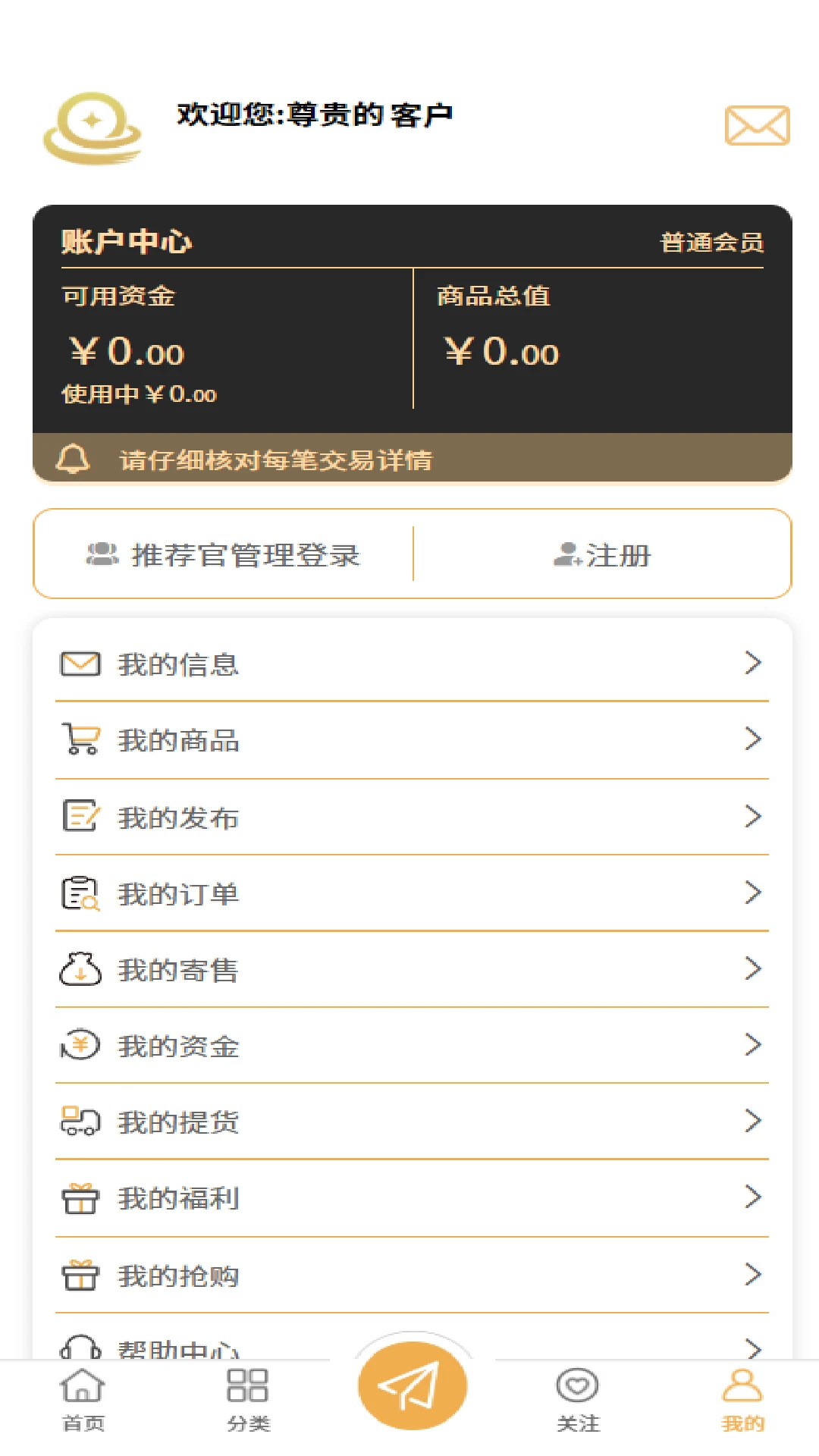This screenshot has height=1456, width=819.
Task: Open the message envelope icon at top right
Action: (x=756, y=125)
